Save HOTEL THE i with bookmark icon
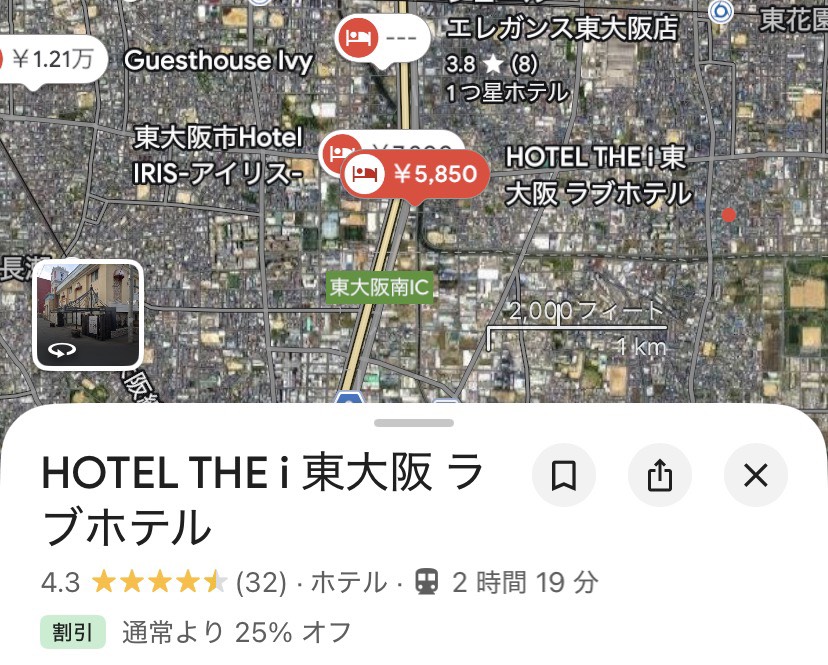This screenshot has width=828, height=665. [564, 475]
